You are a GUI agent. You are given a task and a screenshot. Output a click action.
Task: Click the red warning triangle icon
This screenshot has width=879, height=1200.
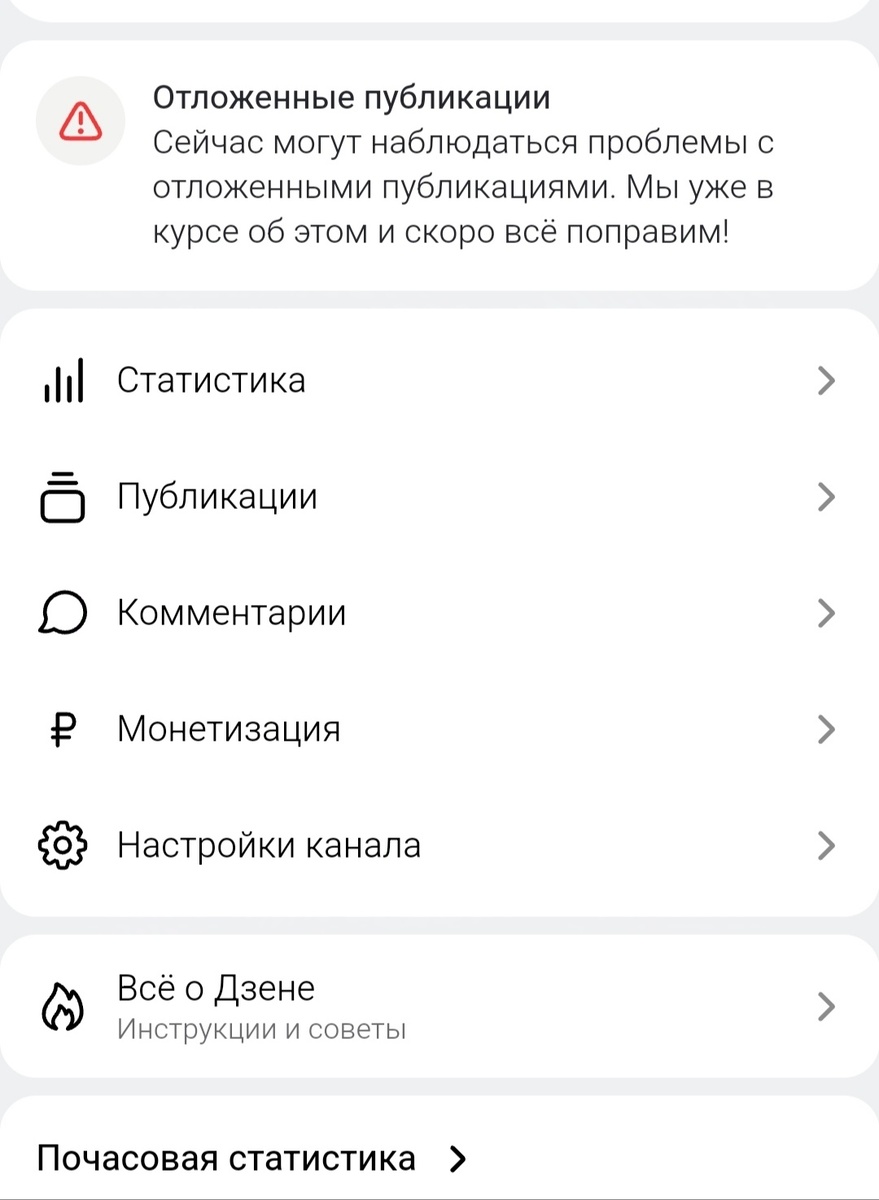(x=80, y=120)
